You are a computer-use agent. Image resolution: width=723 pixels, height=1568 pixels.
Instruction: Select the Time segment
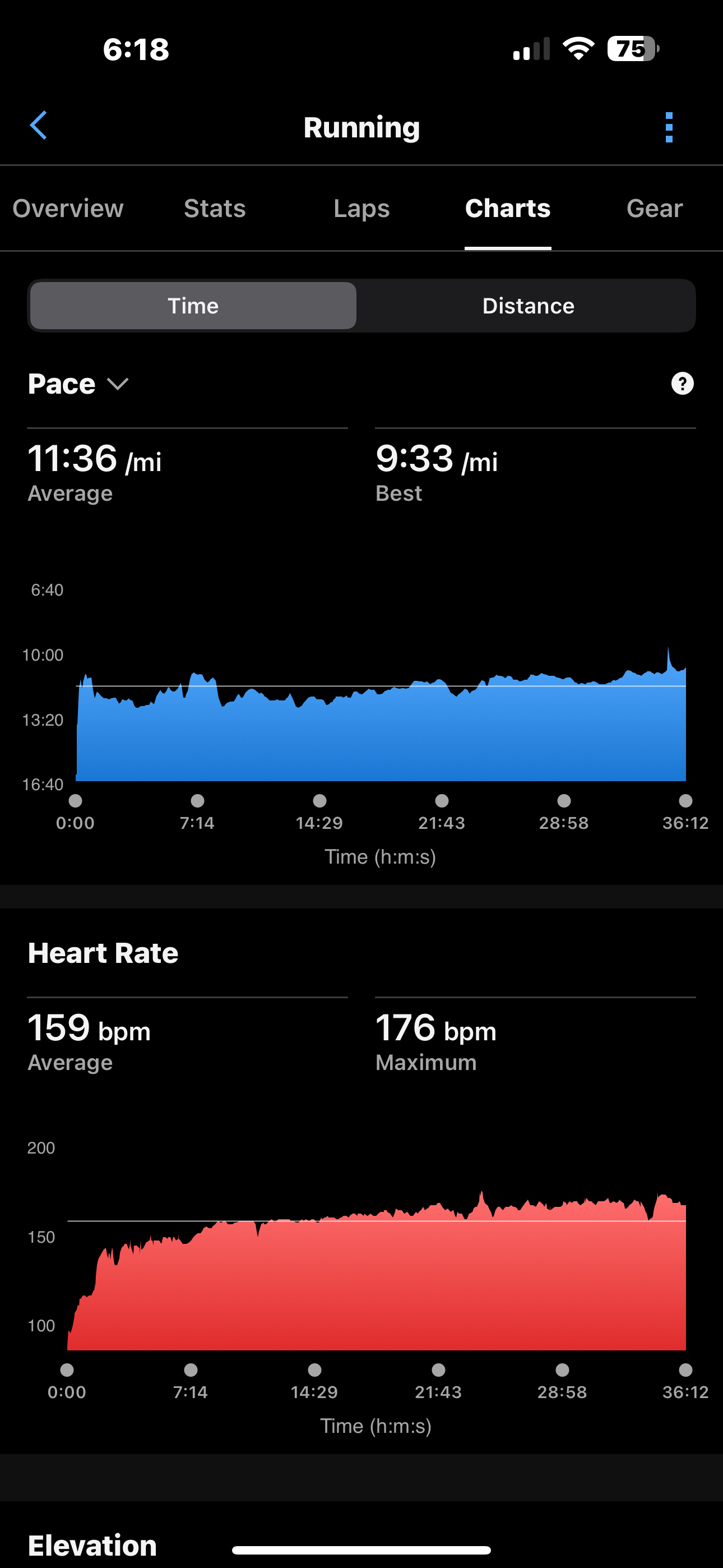[x=193, y=306]
